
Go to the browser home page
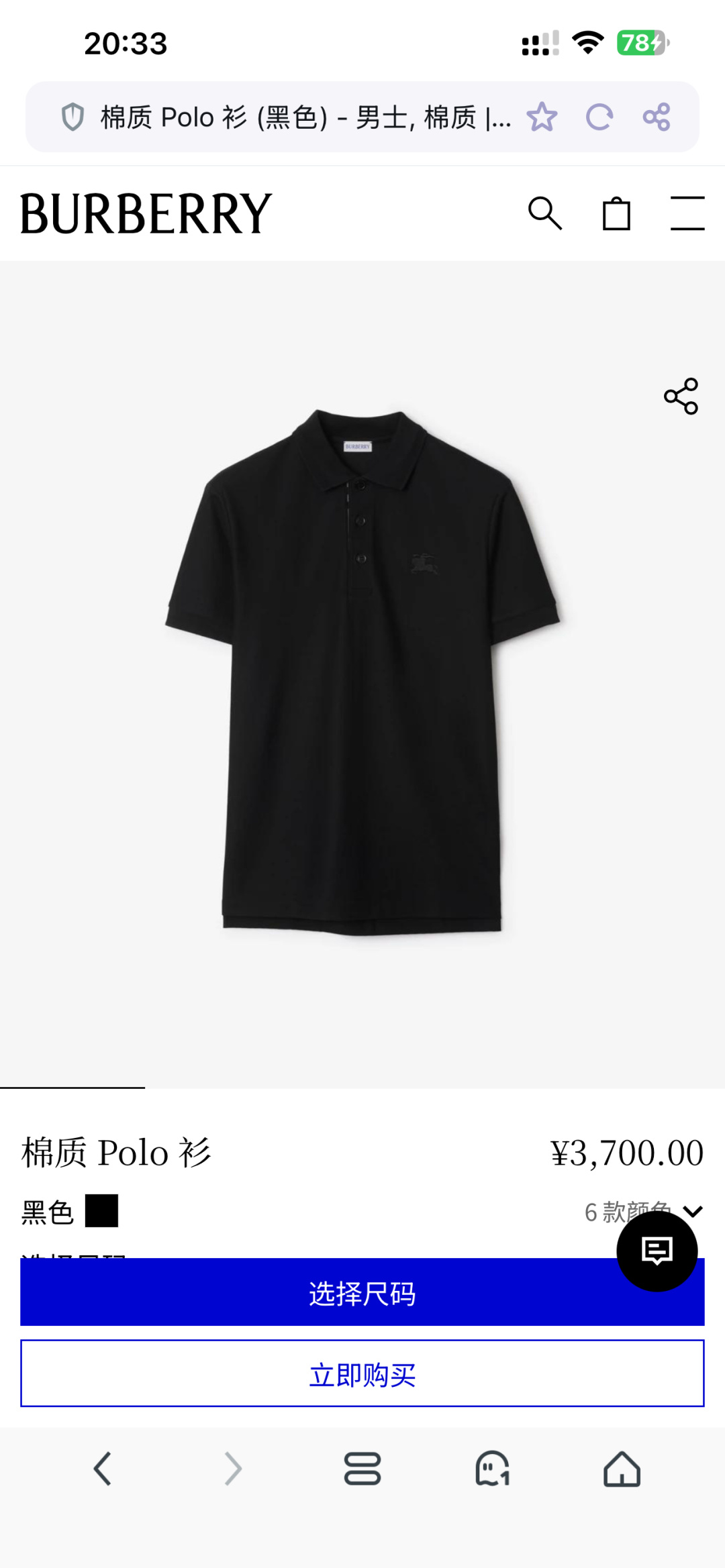pos(622,1469)
